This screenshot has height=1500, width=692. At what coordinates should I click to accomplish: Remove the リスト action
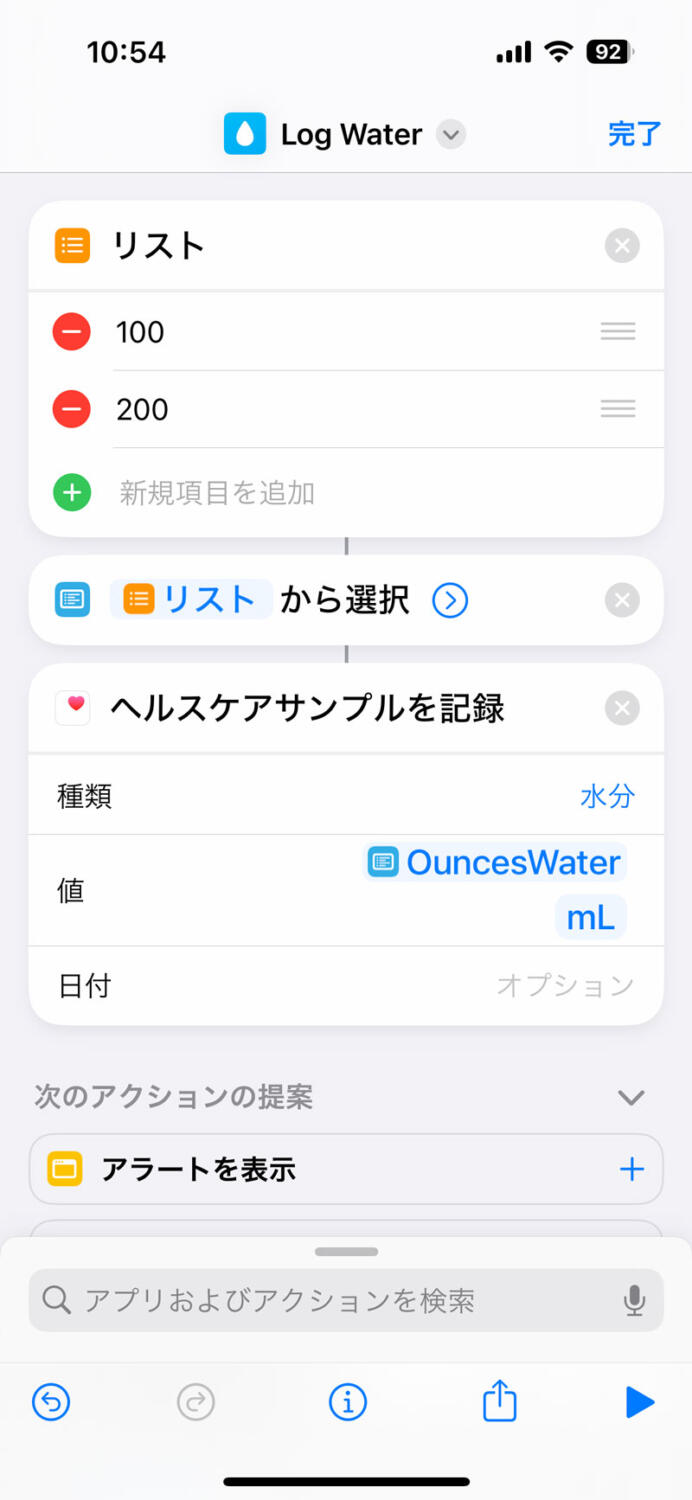[622, 246]
